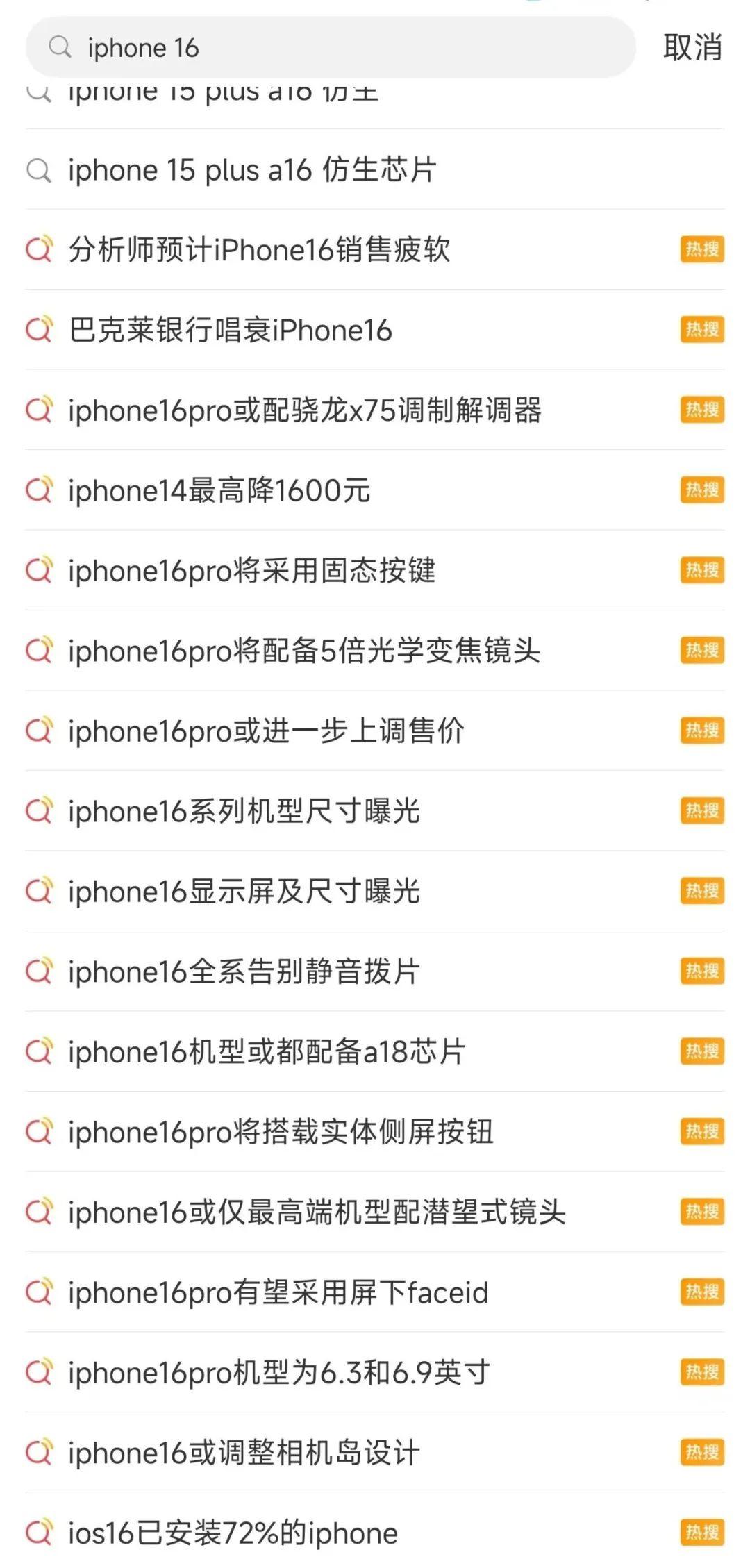
Task: Tap the search field containing iphone 16
Action: click(x=330, y=47)
